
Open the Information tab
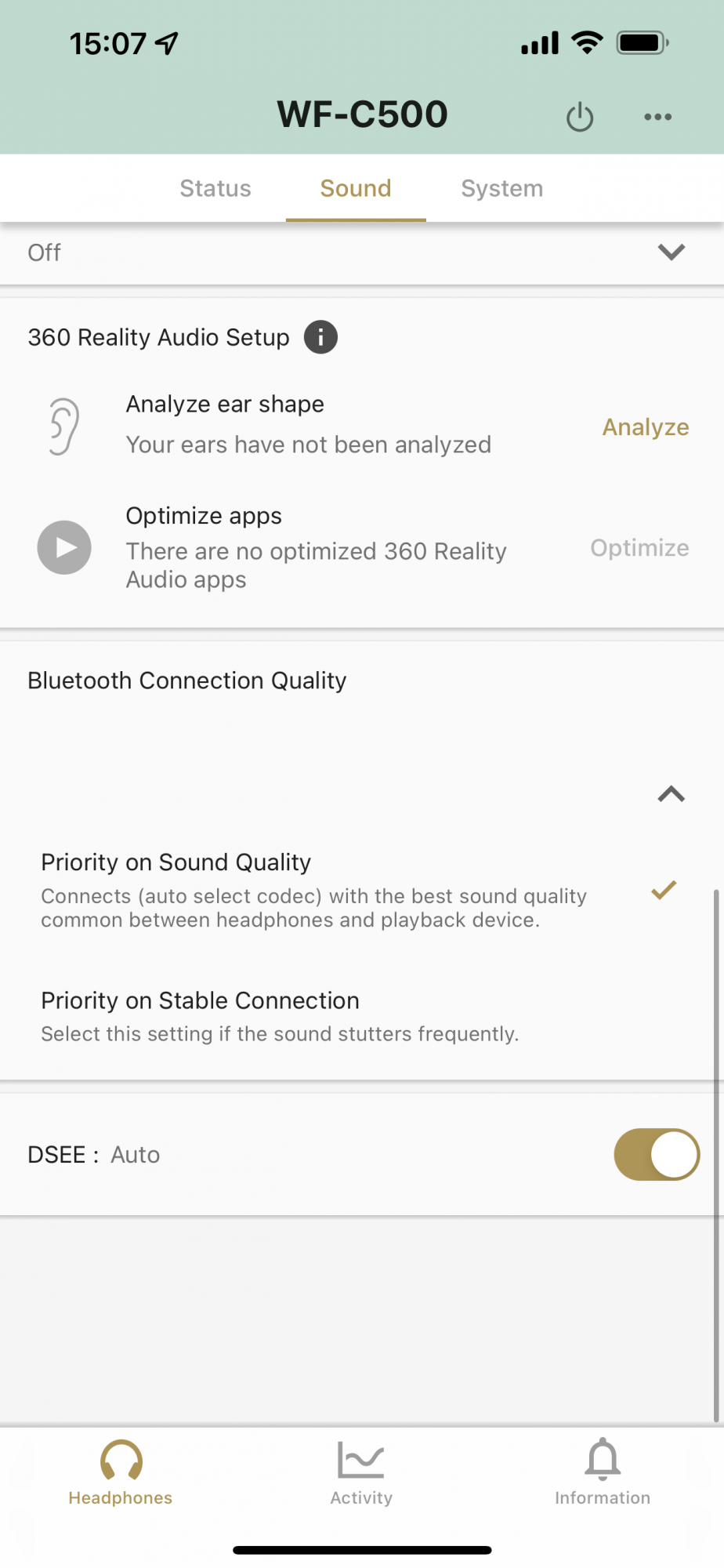tap(602, 1473)
